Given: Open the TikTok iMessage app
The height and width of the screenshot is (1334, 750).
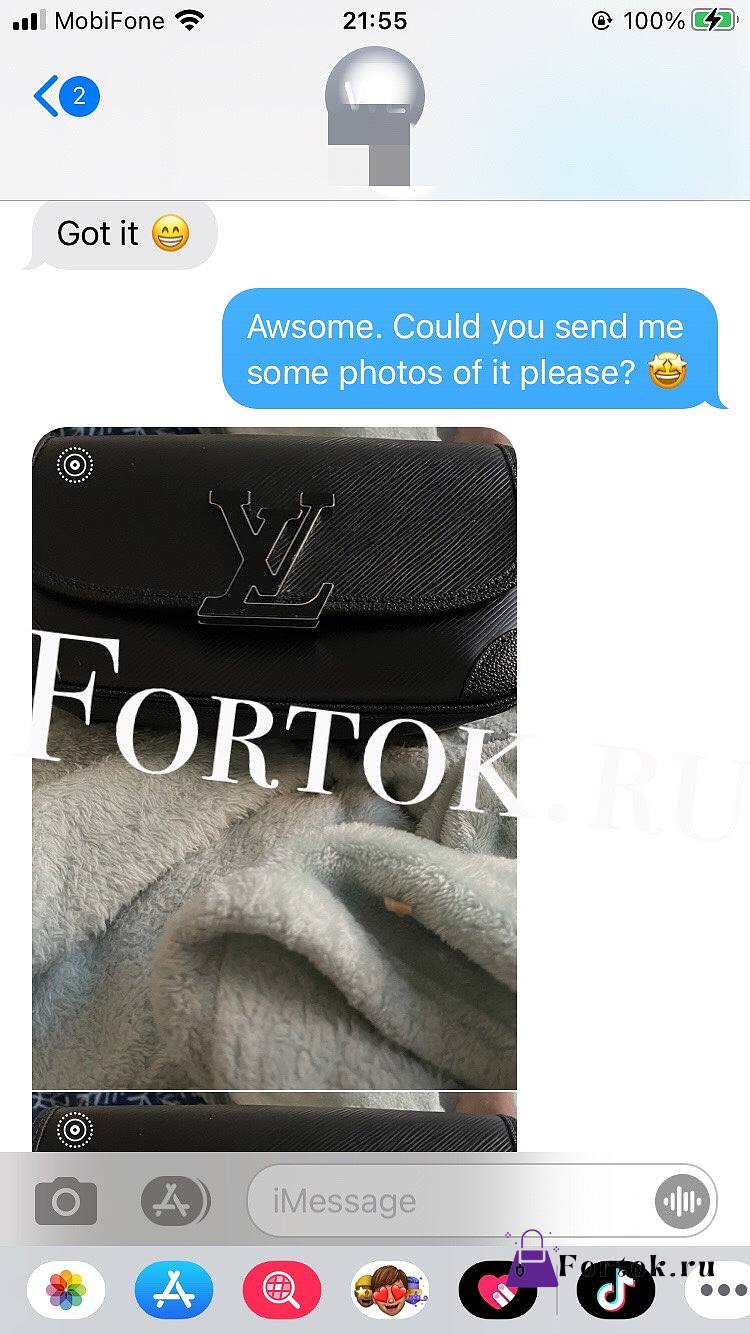Looking at the screenshot, I should [616, 1291].
